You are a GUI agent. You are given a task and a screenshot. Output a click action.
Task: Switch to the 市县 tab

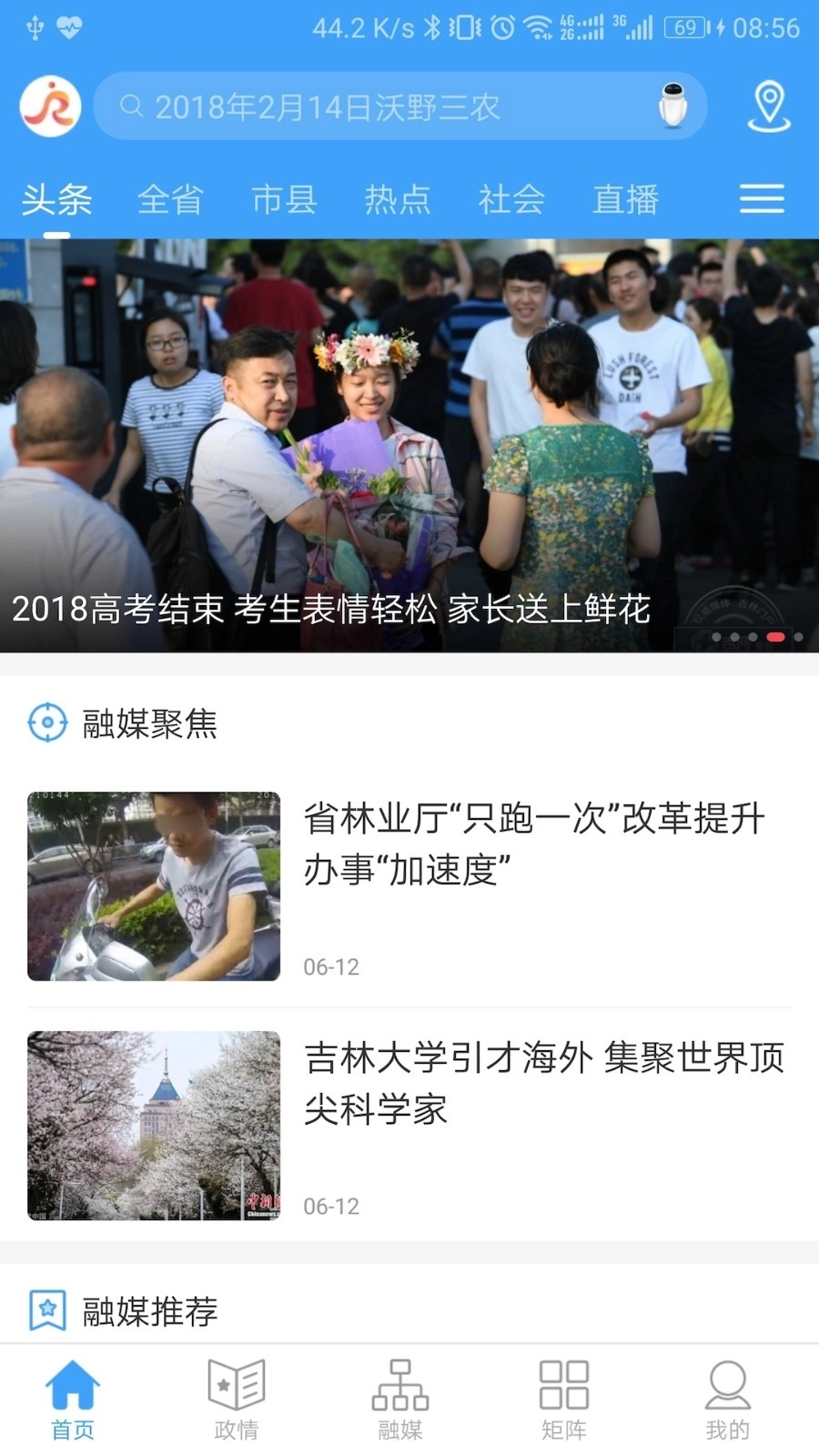click(284, 199)
